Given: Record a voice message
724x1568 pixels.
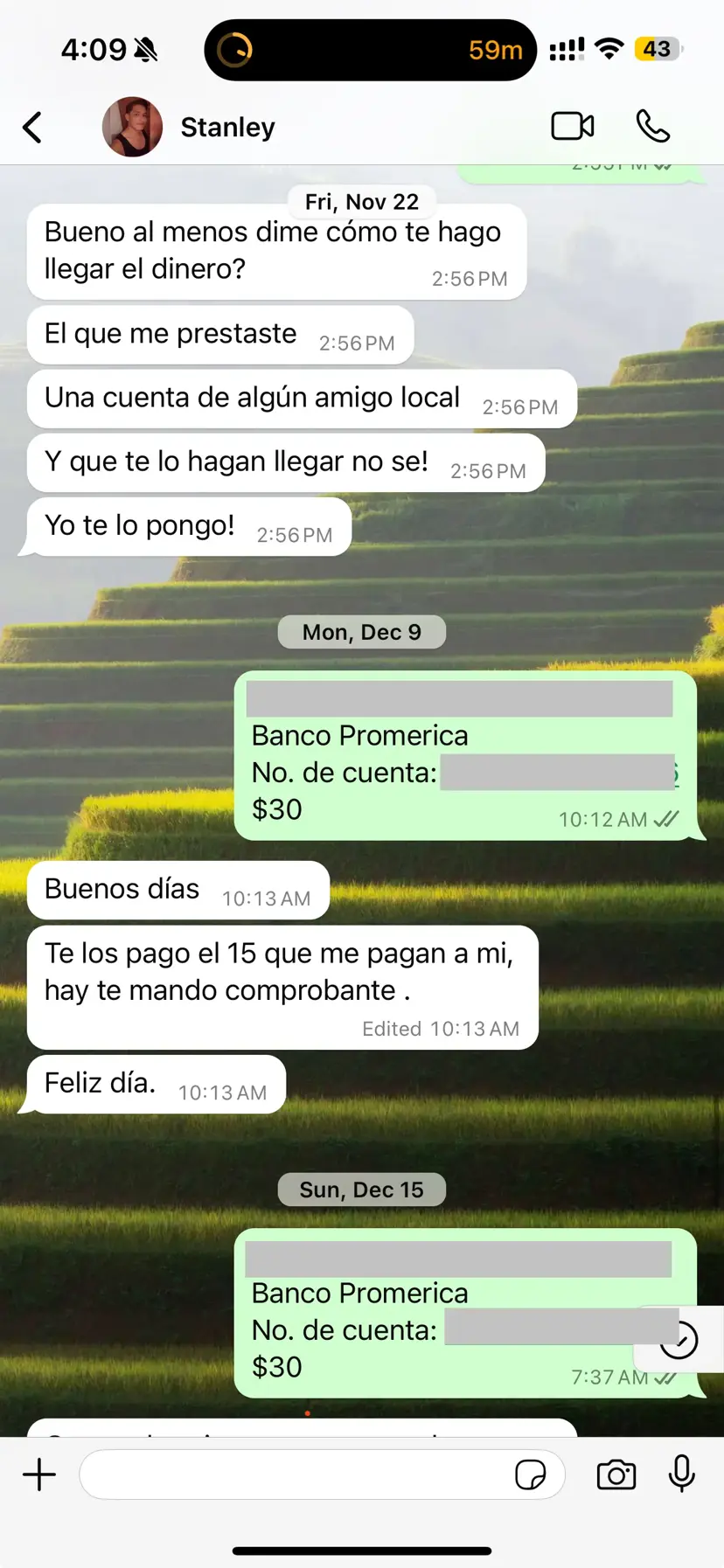Looking at the screenshot, I should click(x=682, y=1474).
